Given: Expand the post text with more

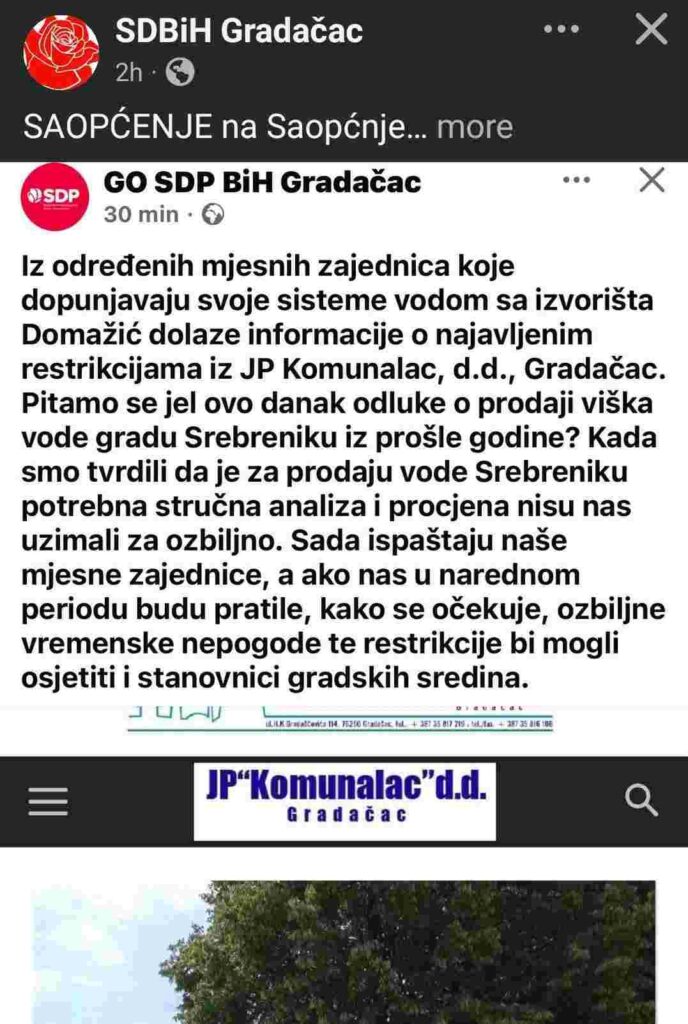Looking at the screenshot, I should [x=475, y=127].
